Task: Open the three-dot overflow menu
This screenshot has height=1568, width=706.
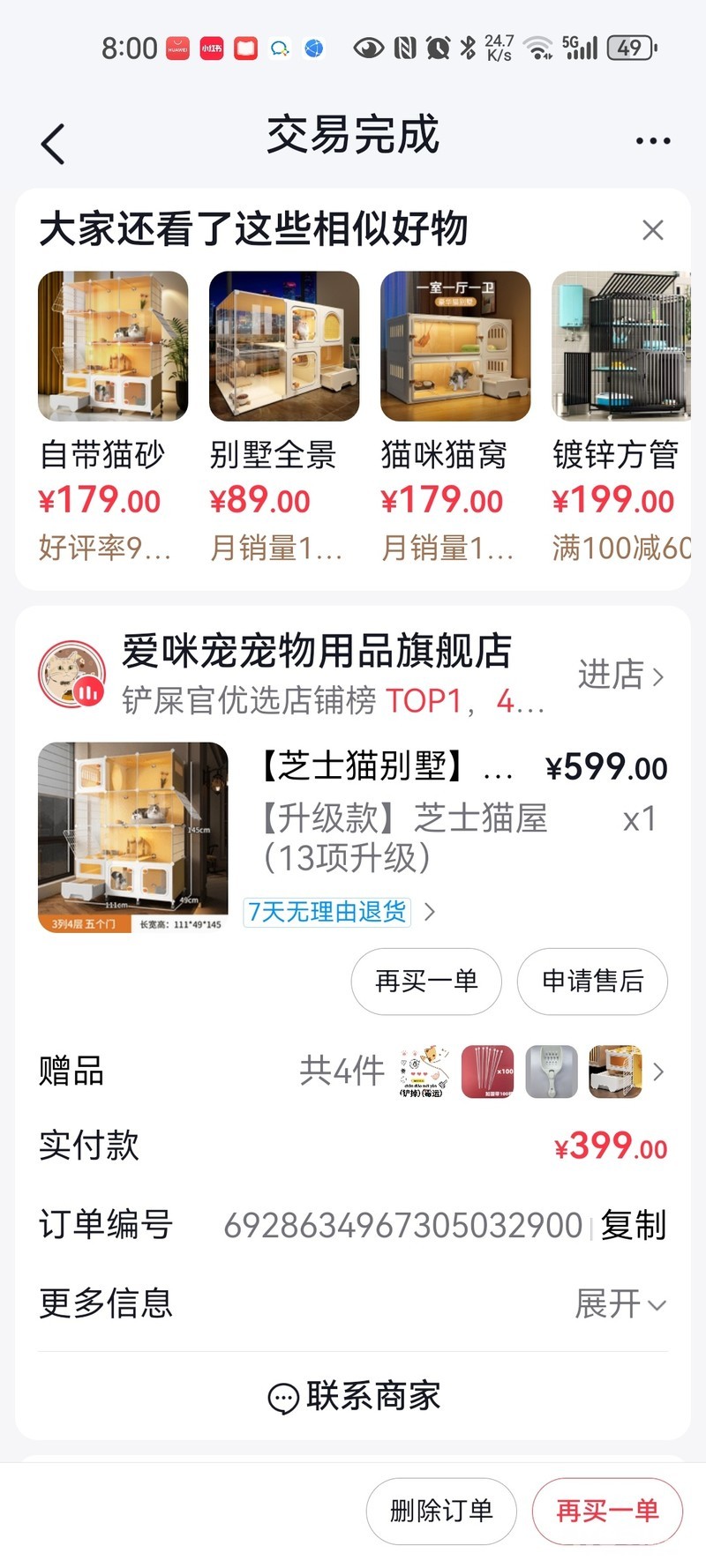Action: (x=652, y=141)
